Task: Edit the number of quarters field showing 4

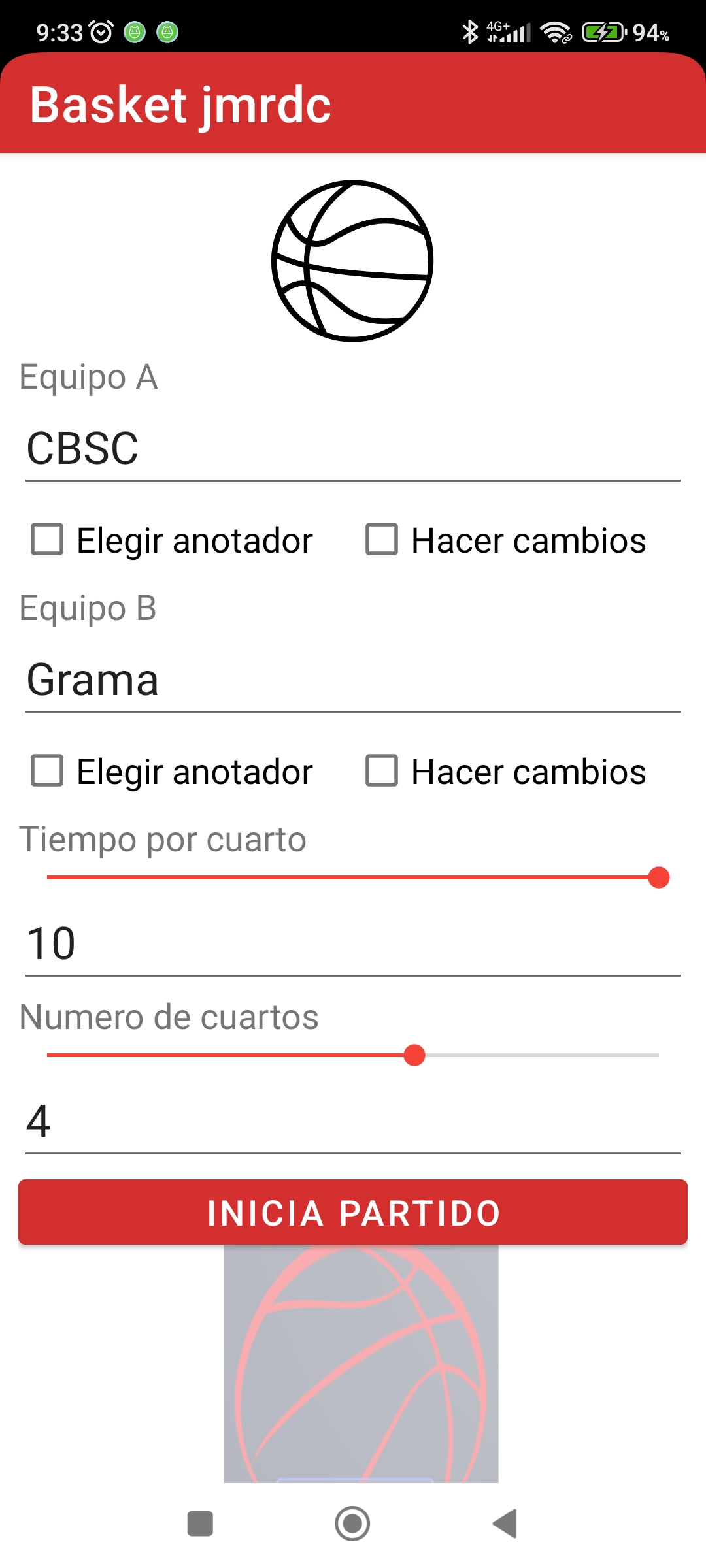Action: (x=353, y=1122)
